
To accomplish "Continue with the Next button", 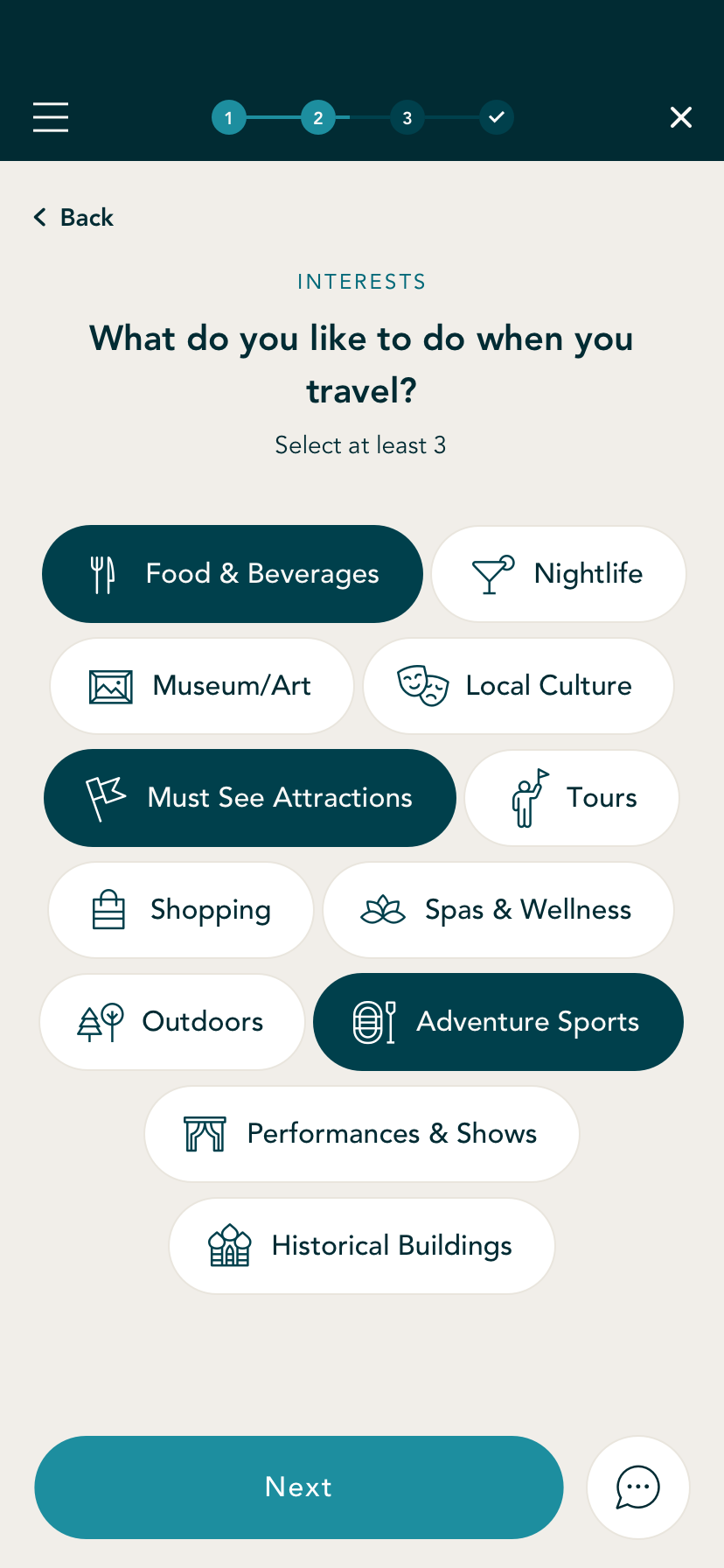I will point(299,1487).
